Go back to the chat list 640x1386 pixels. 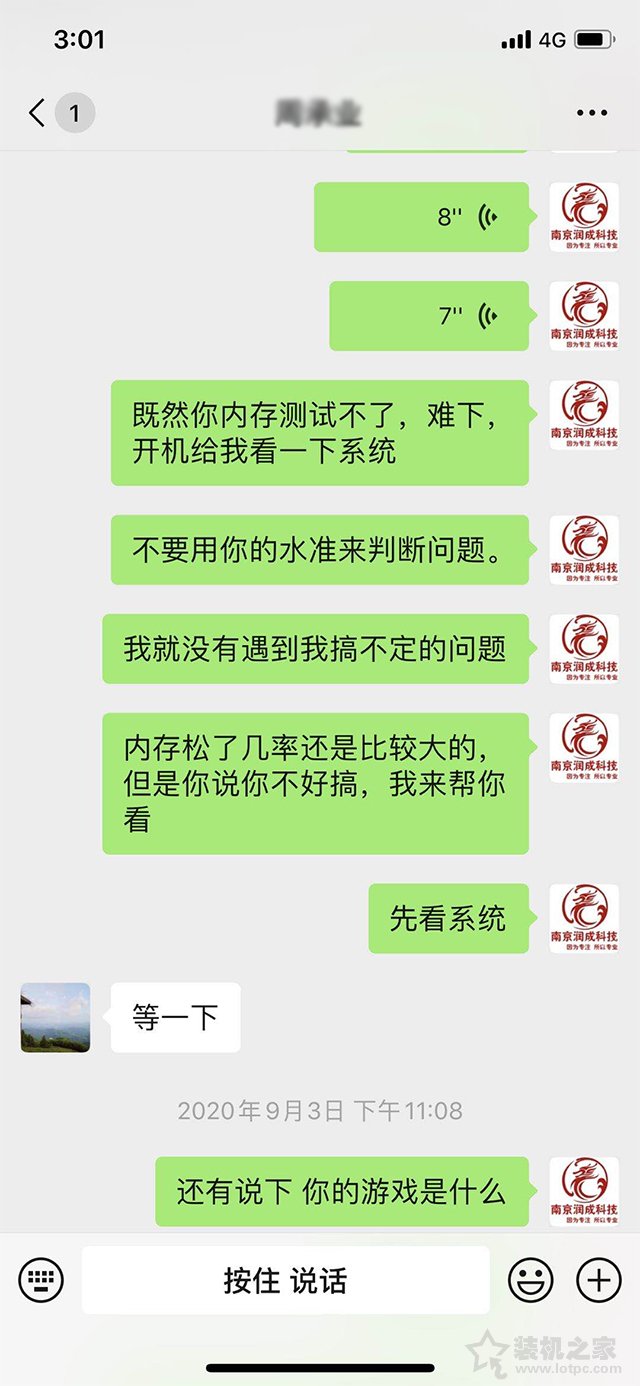pyautogui.click(x=38, y=112)
